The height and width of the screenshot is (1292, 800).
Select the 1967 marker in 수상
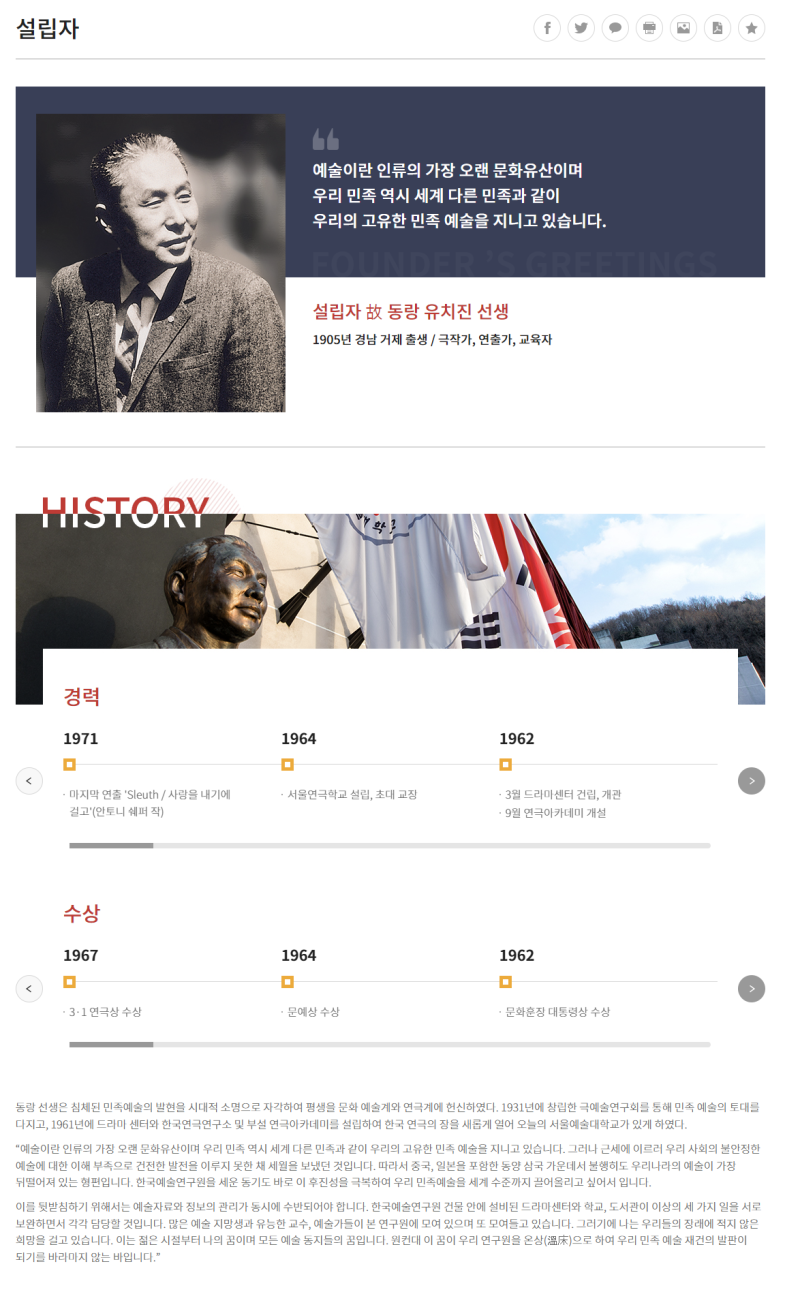pos(69,982)
